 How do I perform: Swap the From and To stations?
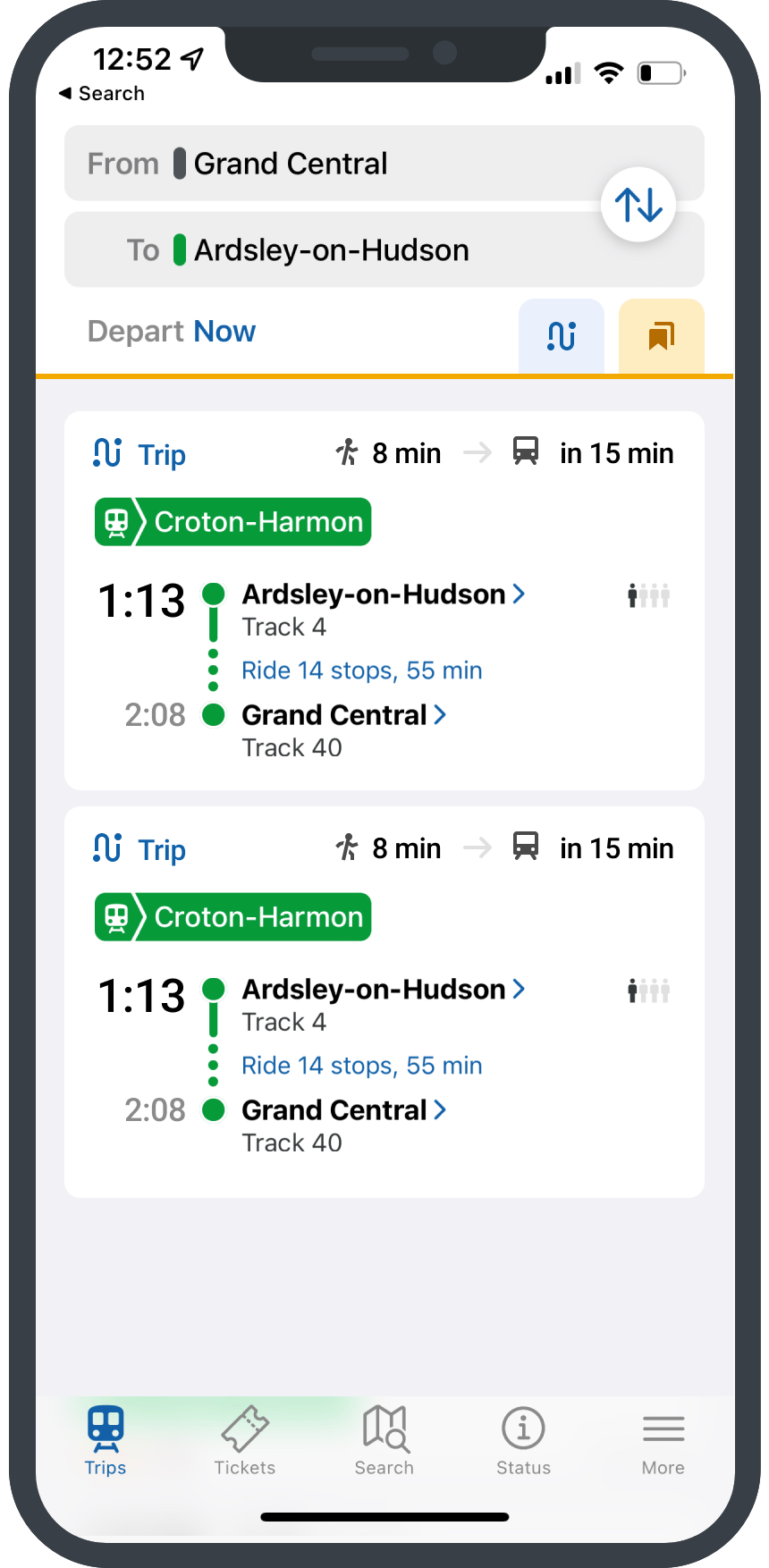pos(638,205)
